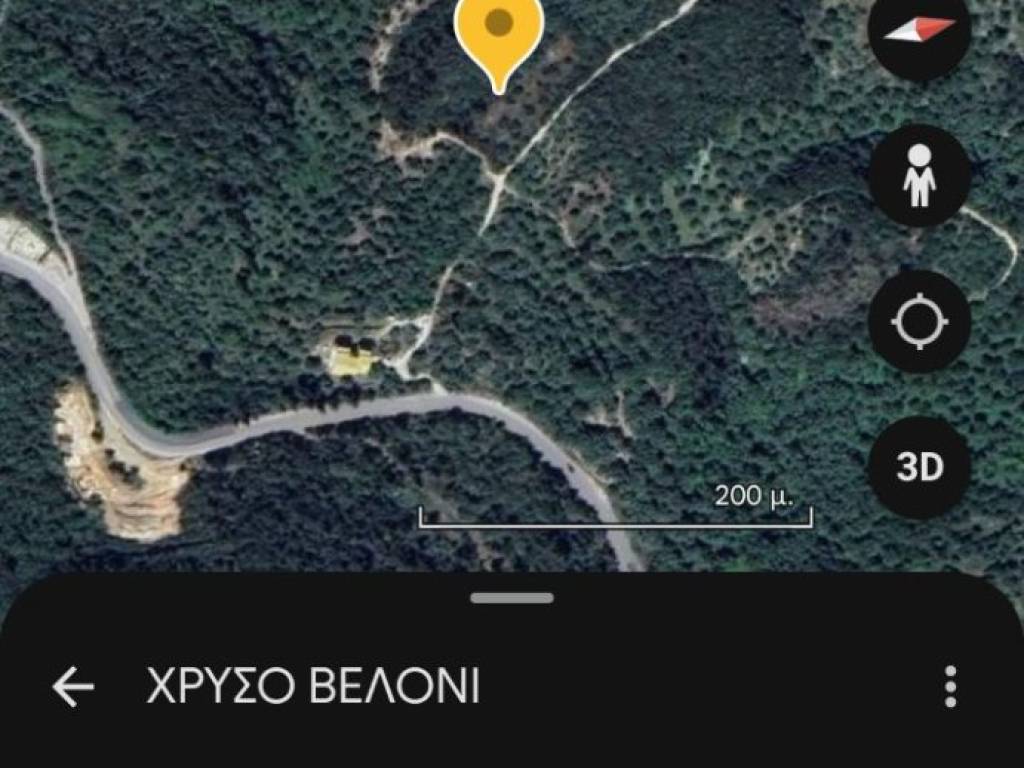The image size is (1024, 768).
Task: Center the map on my location
Action: coord(919,322)
